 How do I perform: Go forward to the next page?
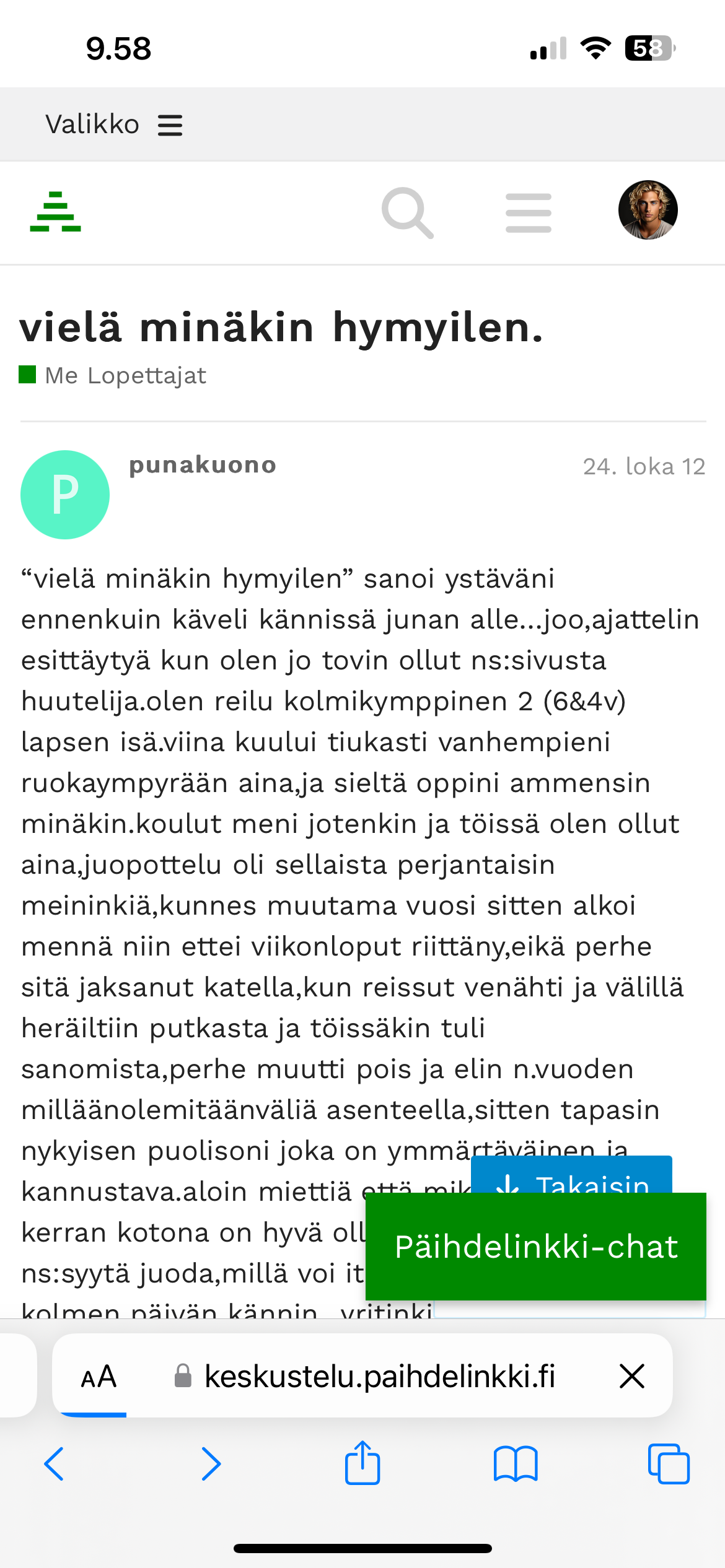point(211,1464)
